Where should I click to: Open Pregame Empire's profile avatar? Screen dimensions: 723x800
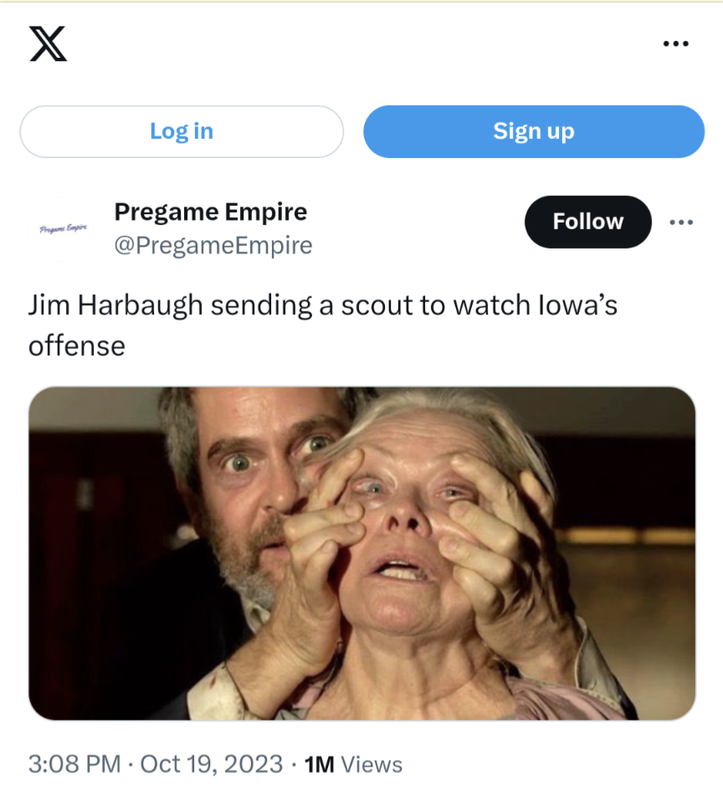[62, 229]
